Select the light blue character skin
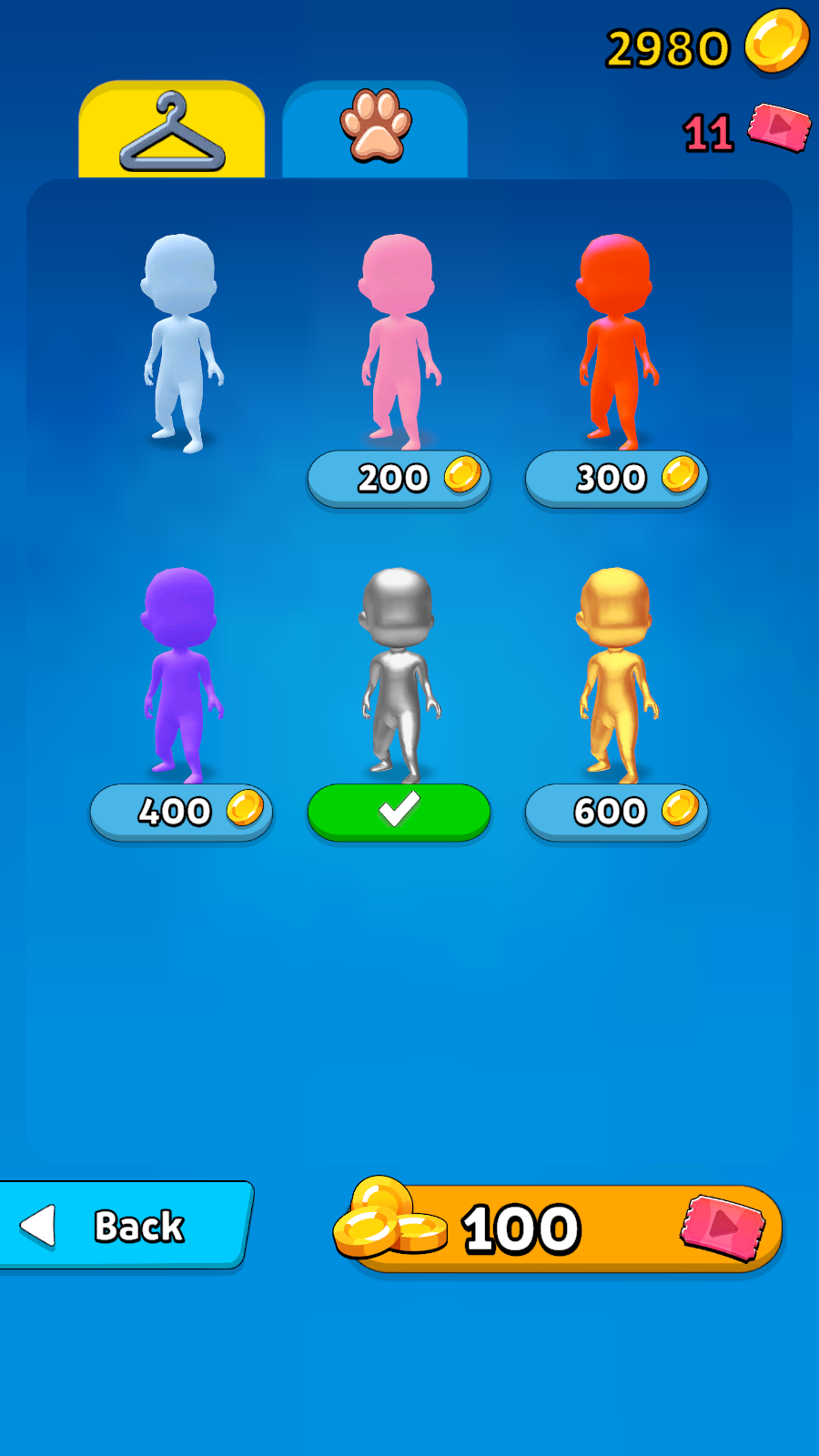The width and height of the screenshot is (819, 1456). point(182,344)
